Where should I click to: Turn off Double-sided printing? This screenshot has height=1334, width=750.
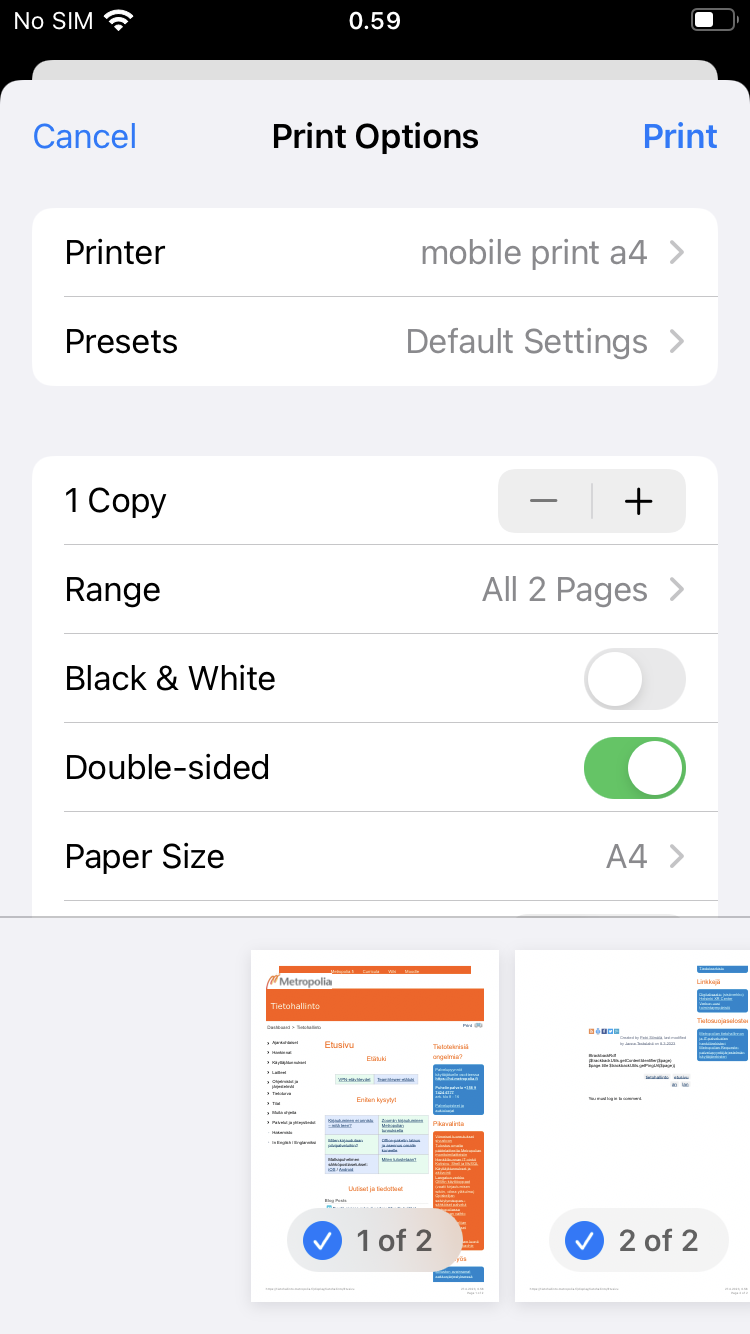click(x=635, y=768)
